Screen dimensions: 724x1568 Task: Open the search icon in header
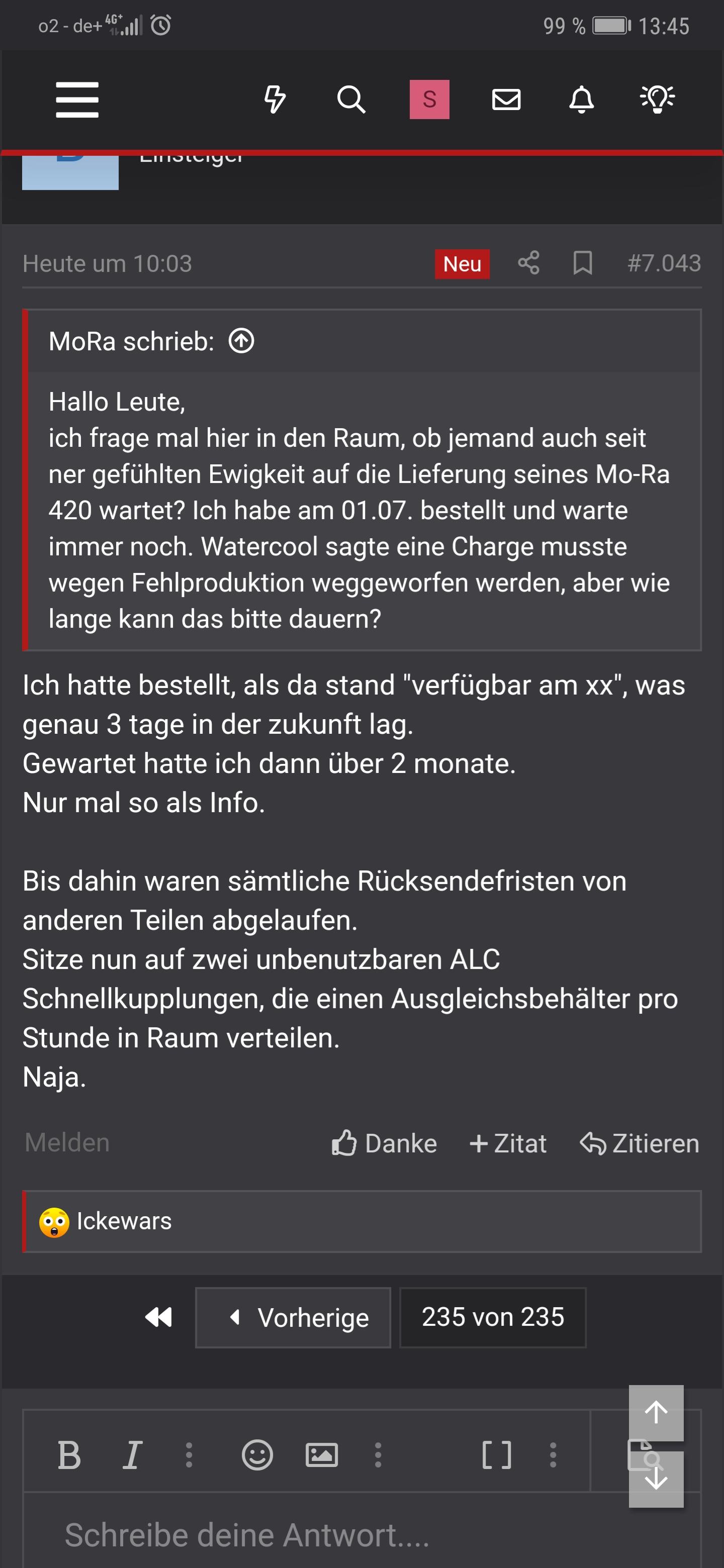[x=351, y=99]
